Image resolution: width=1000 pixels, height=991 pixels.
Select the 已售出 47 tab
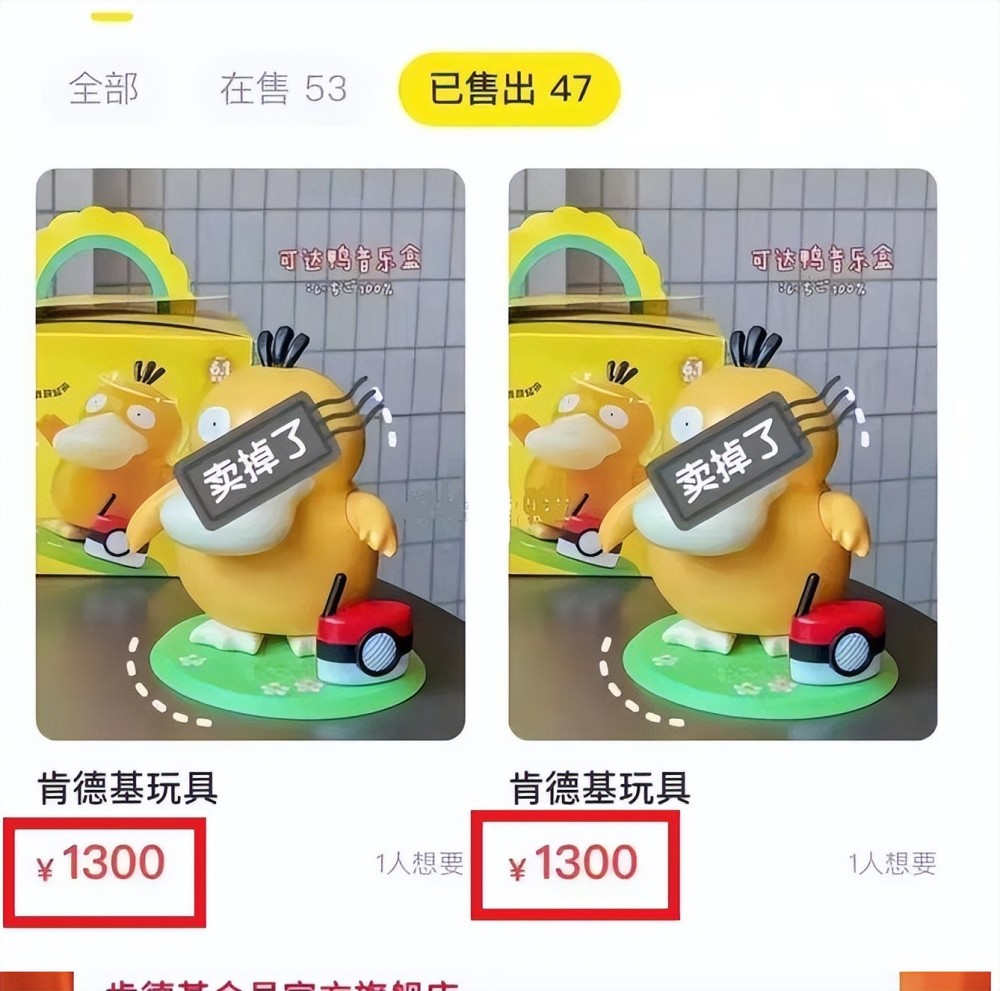click(509, 89)
